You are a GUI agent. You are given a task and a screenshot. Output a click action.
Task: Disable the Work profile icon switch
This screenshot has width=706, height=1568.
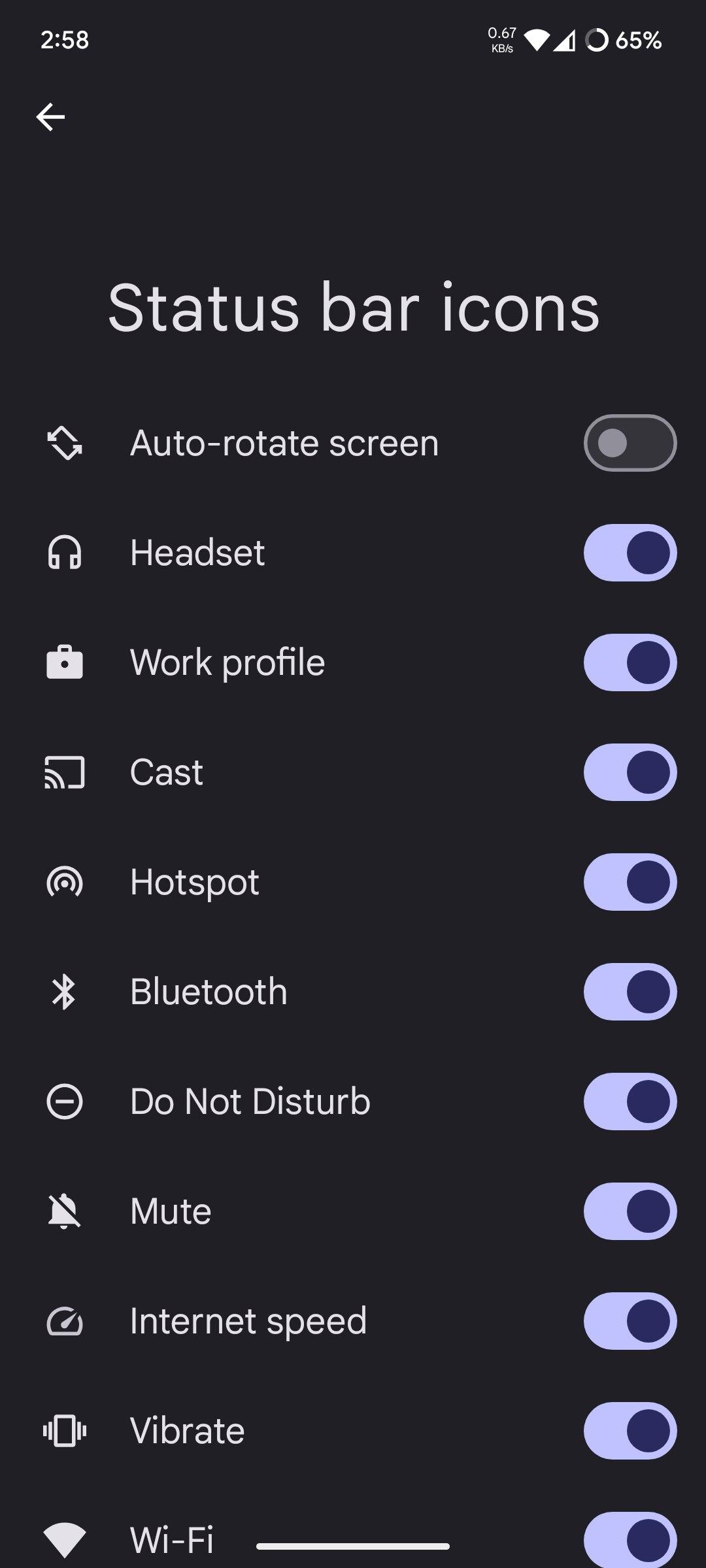click(630, 662)
